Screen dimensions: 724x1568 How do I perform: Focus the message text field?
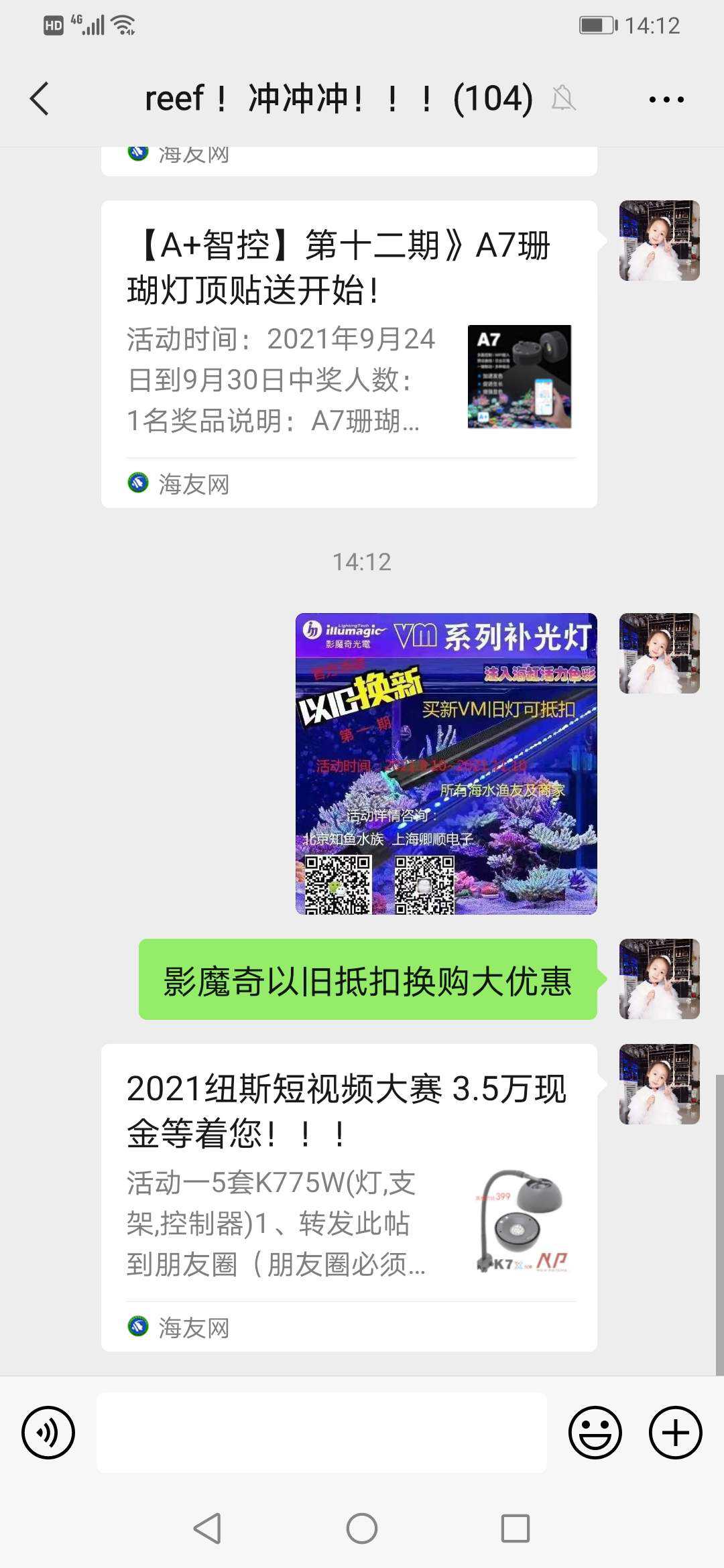pos(322,1433)
